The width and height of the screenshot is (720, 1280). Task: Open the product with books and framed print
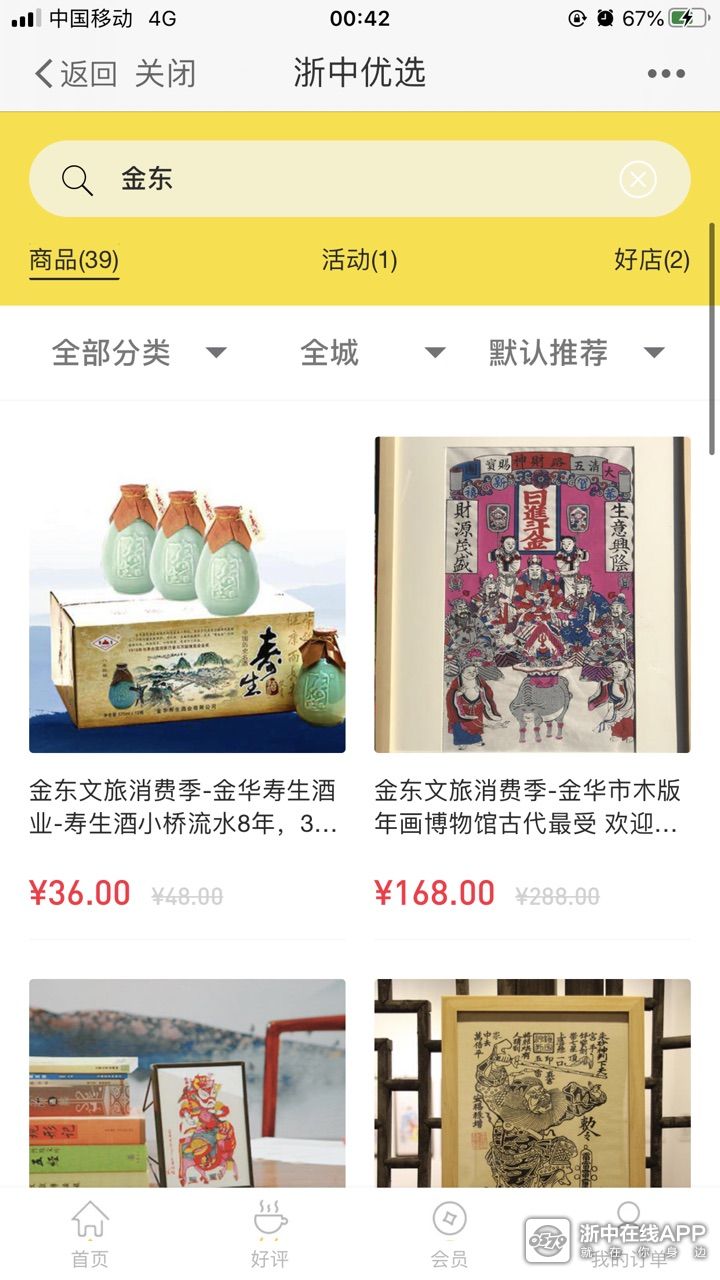pos(187,1080)
